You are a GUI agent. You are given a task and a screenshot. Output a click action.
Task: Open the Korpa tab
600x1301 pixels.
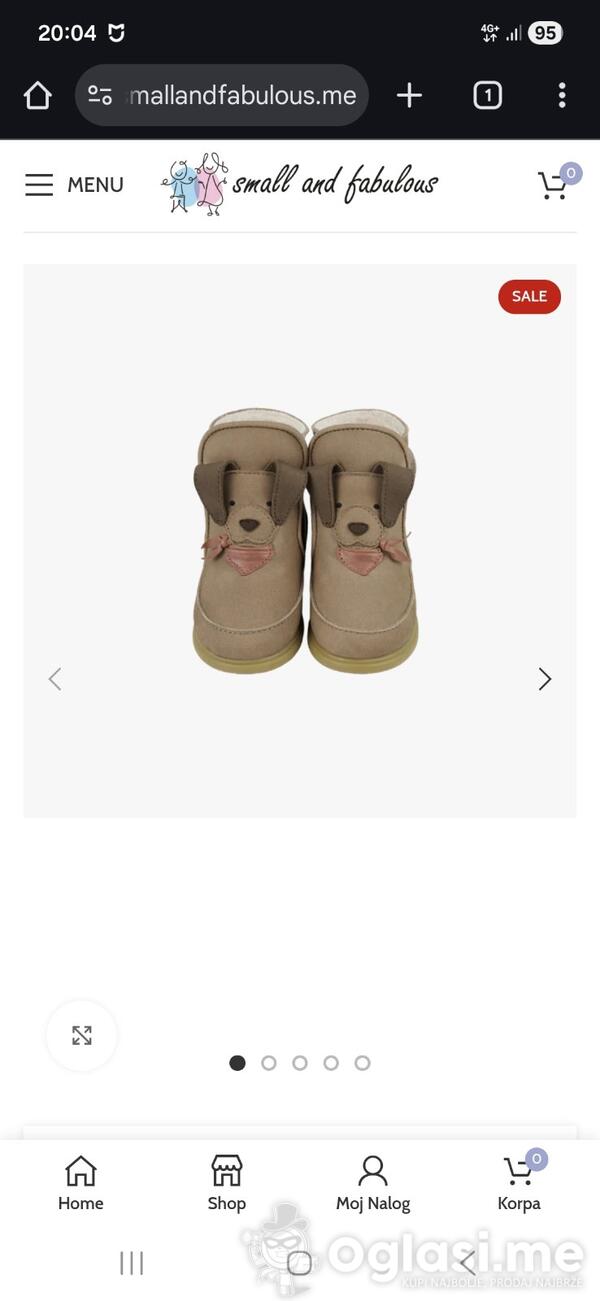tap(519, 1183)
